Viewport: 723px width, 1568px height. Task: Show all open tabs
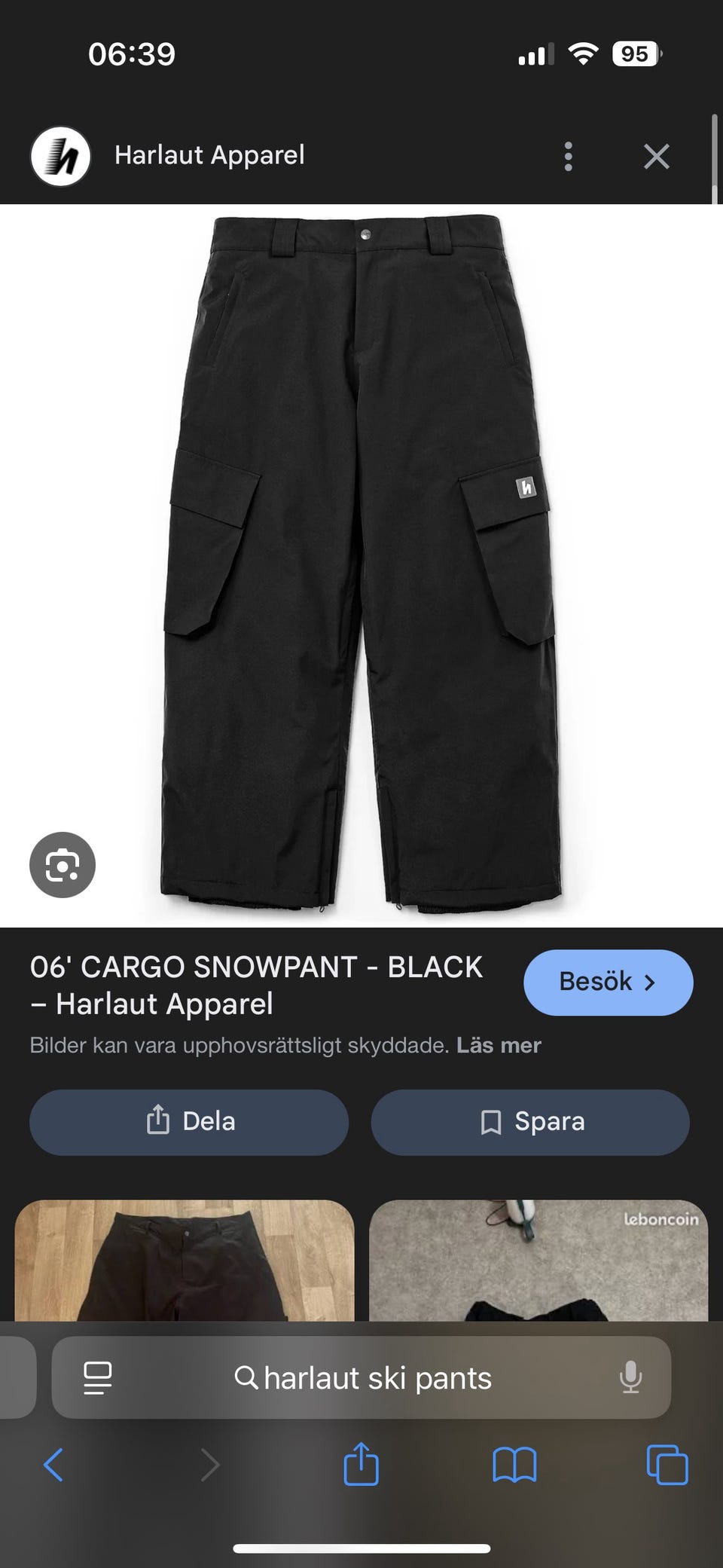[667, 1465]
